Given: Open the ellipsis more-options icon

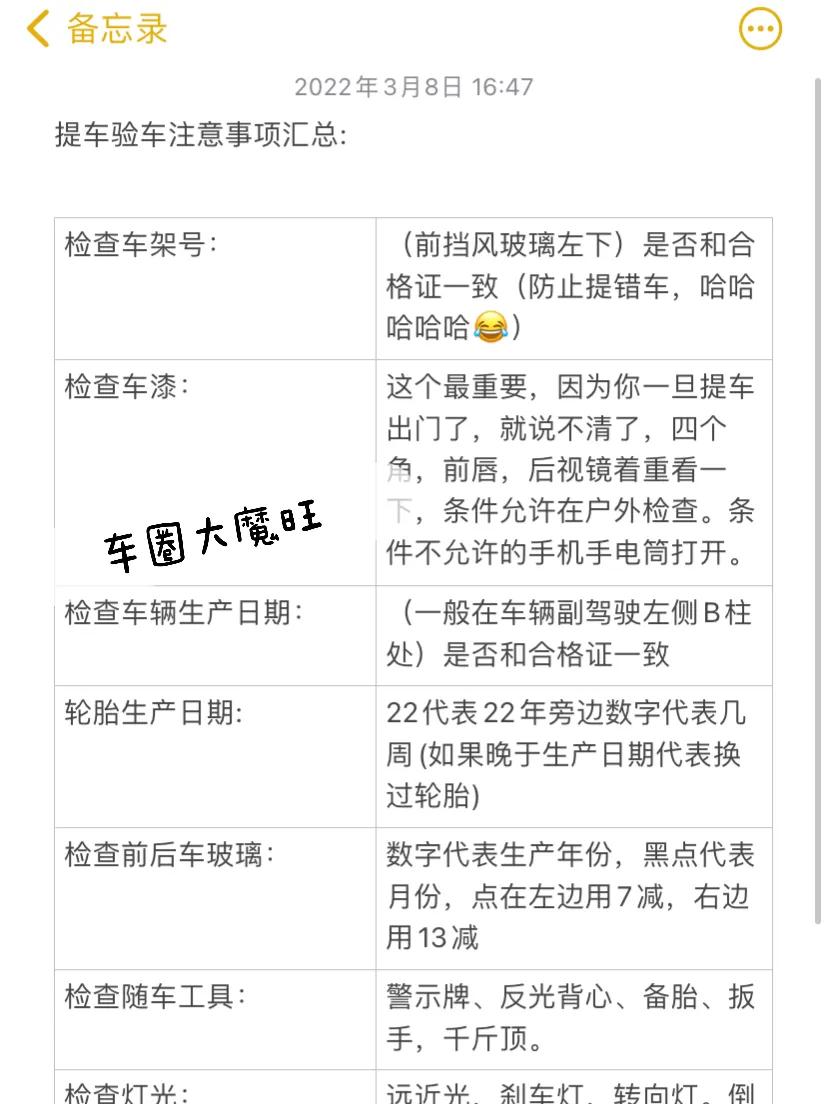Looking at the screenshot, I should [x=759, y=28].
